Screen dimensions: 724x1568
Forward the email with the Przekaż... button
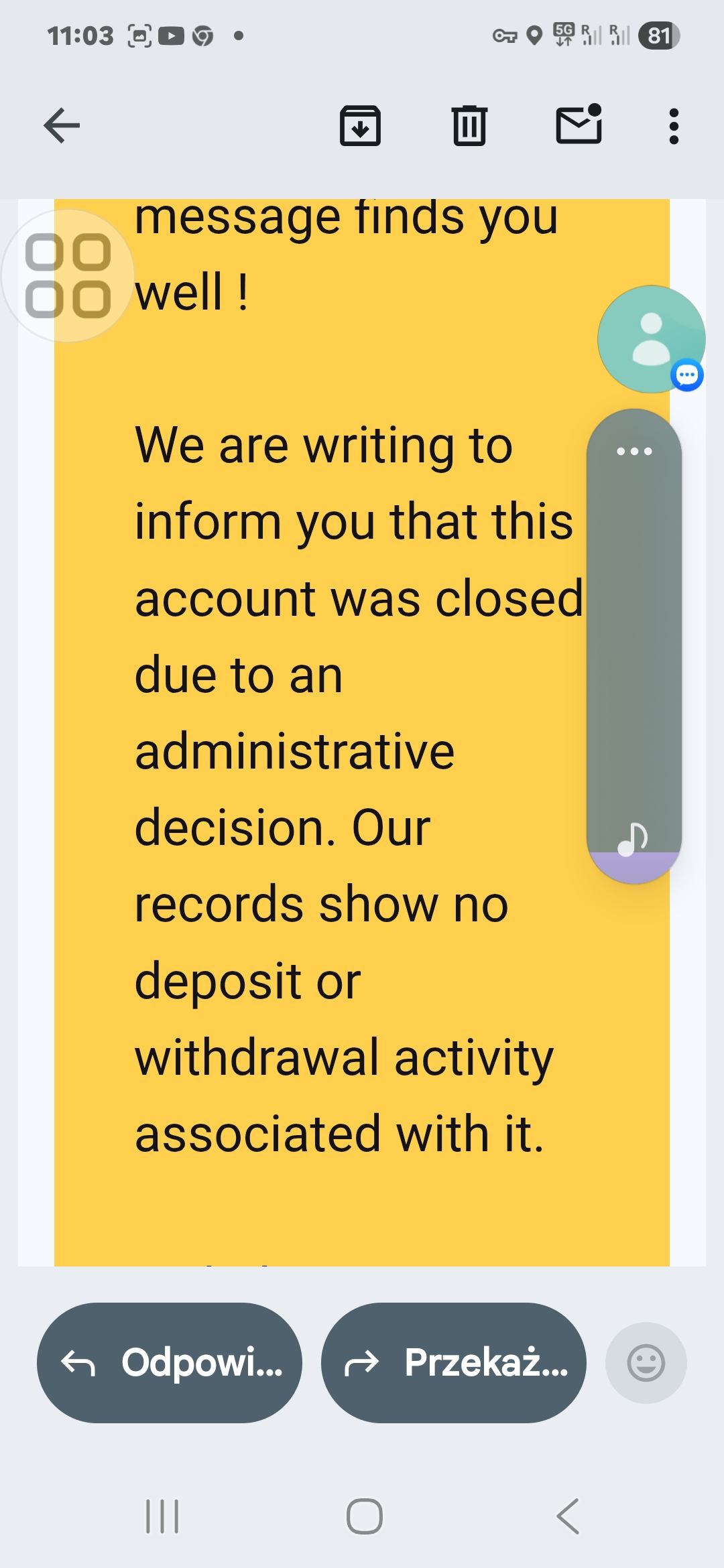click(x=454, y=1362)
